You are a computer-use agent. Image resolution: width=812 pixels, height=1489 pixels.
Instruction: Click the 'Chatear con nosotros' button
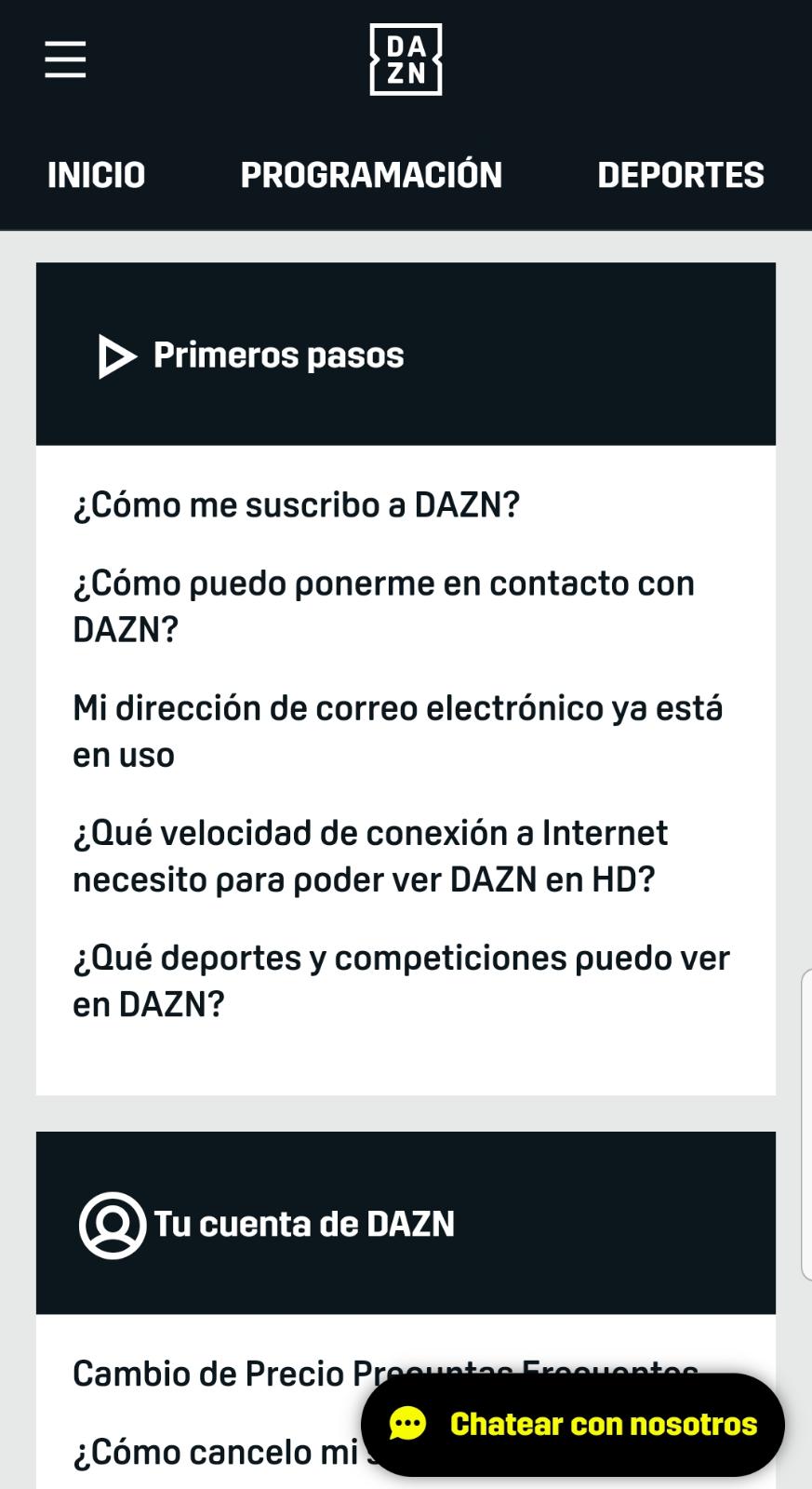[x=603, y=1424]
